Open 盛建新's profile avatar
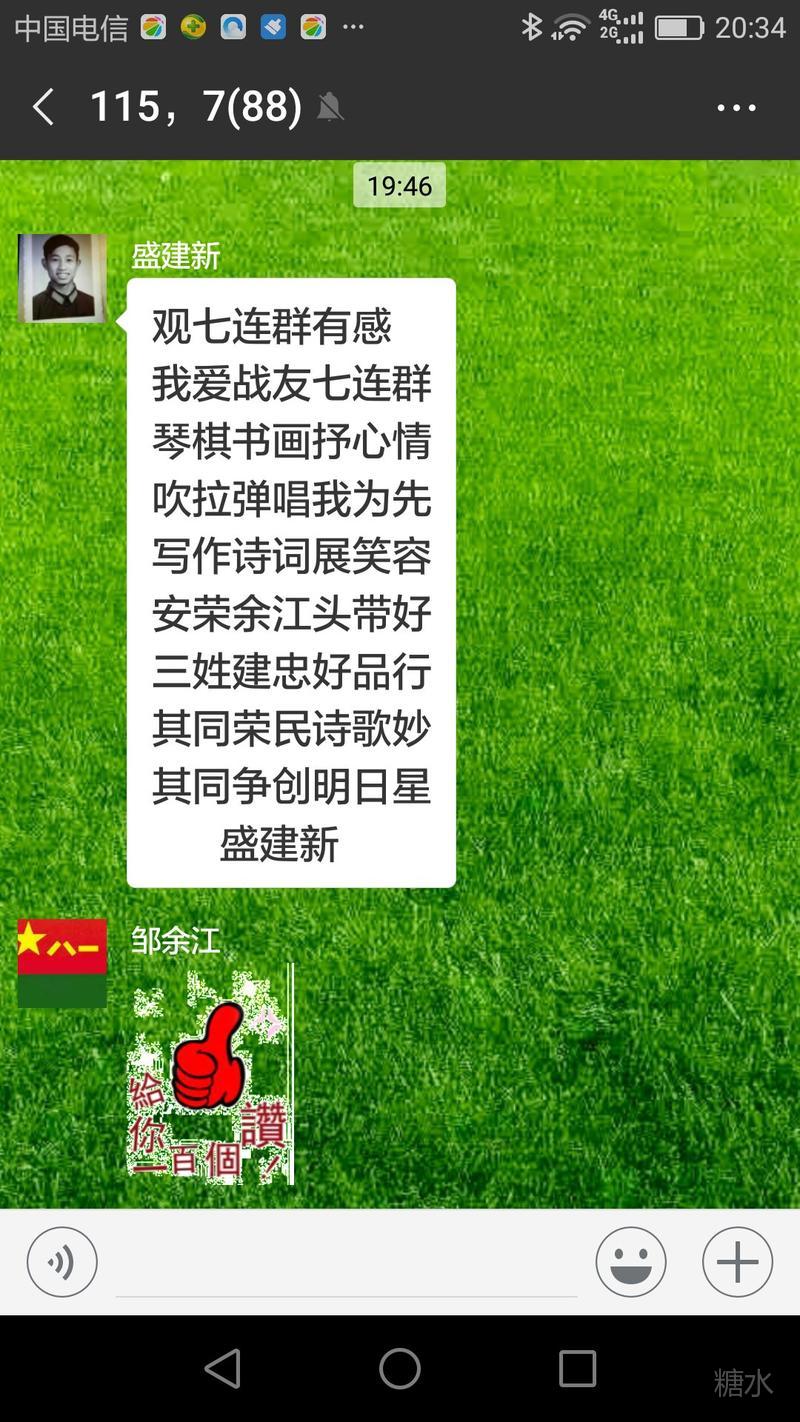Image resolution: width=800 pixels, height=1422 pixels. click(62, 278)
